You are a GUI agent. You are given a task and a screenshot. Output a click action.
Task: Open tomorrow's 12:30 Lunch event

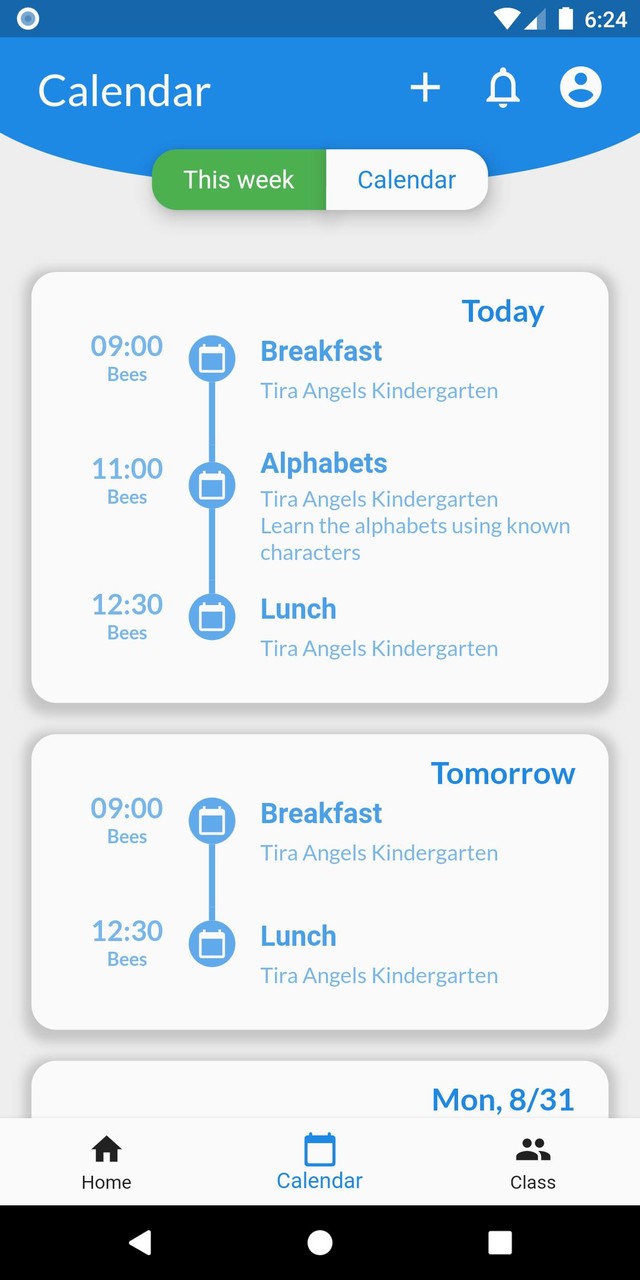coord(298,937)
